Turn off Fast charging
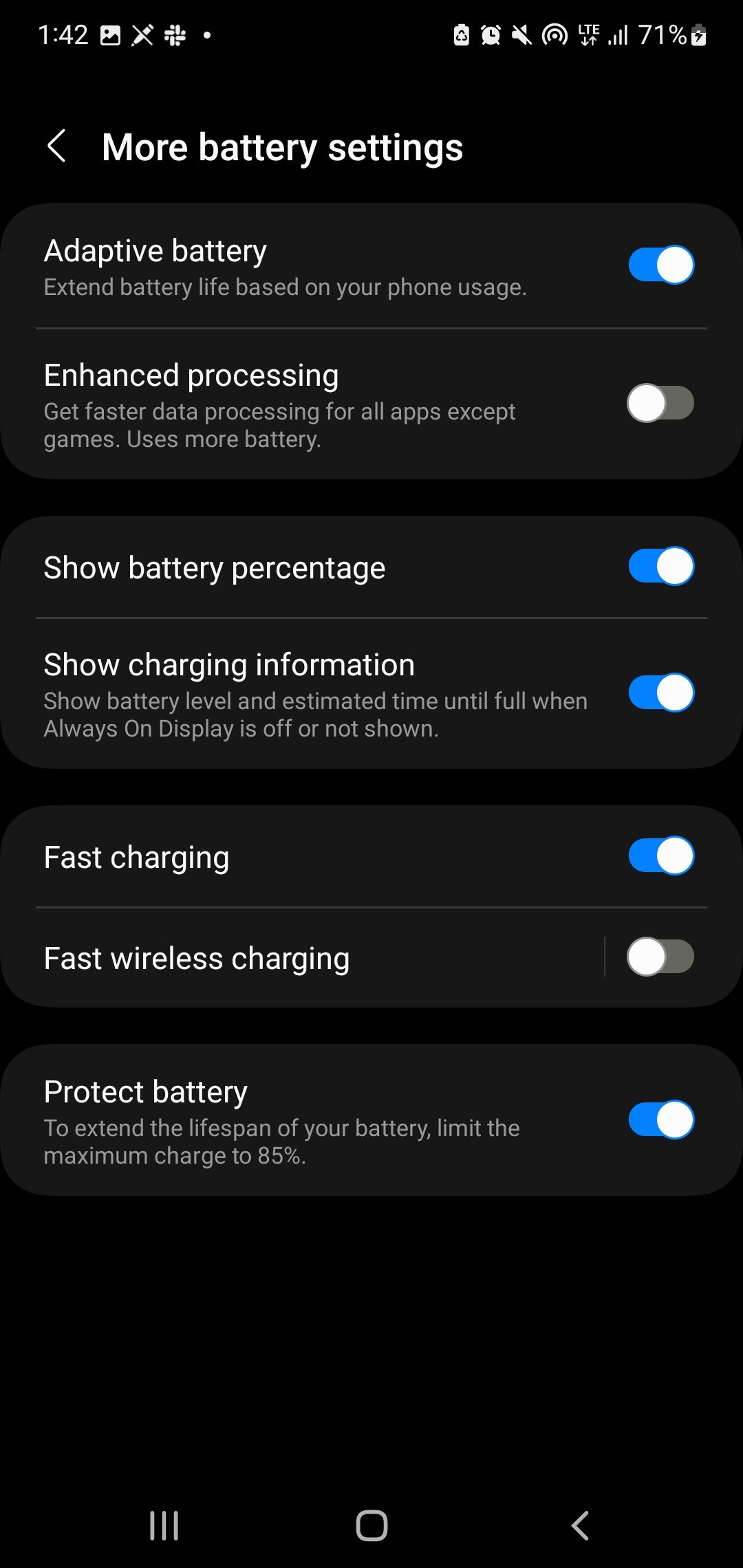The height and width of the screenshot is (1568, 743). [x=662, y=856]
